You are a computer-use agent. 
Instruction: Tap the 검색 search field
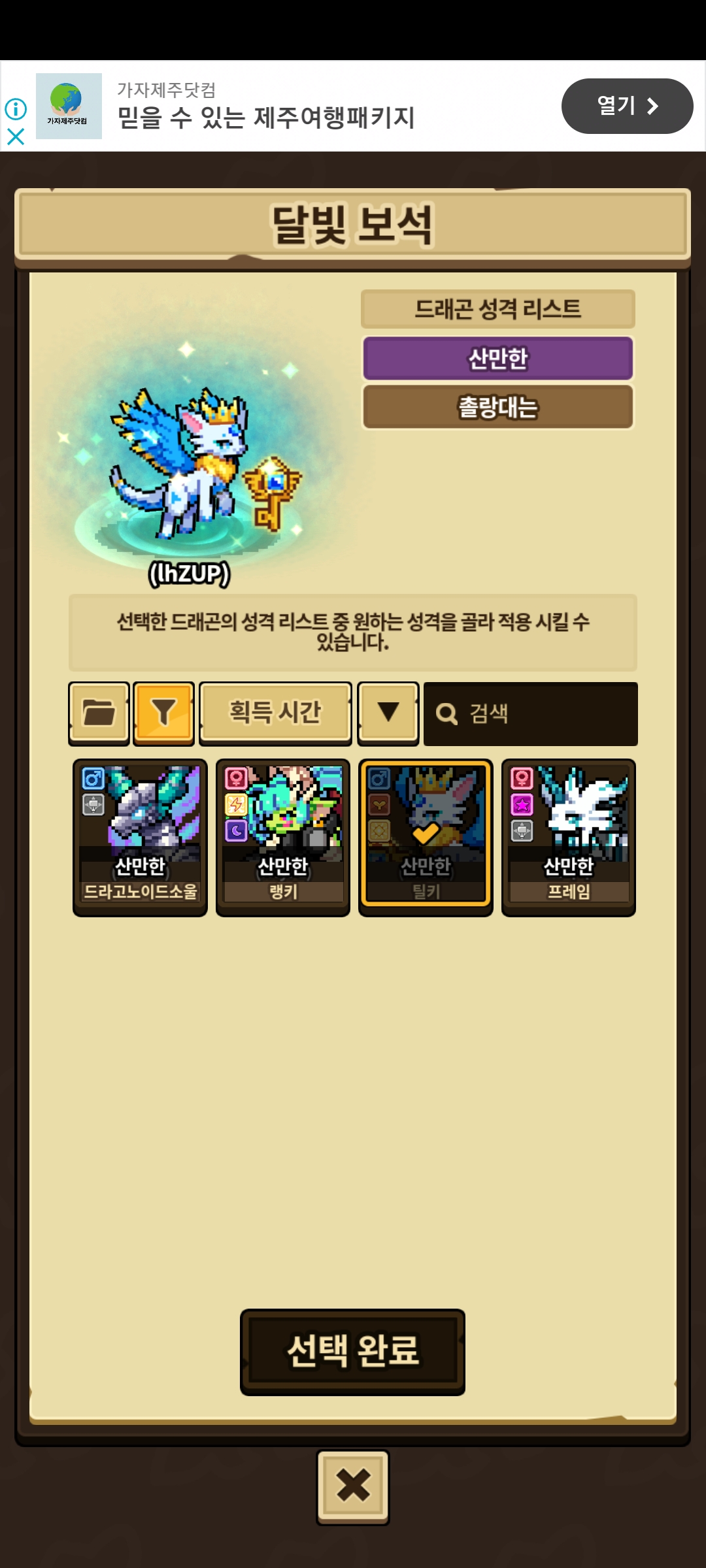click(x=530, y=713)
